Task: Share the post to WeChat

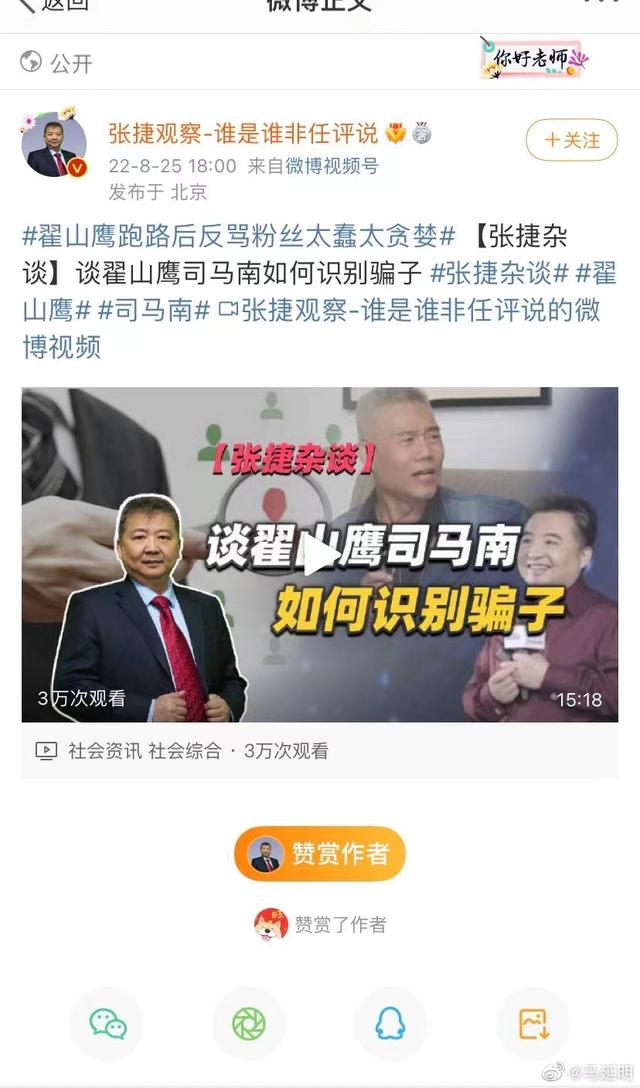Action: 107,1023
